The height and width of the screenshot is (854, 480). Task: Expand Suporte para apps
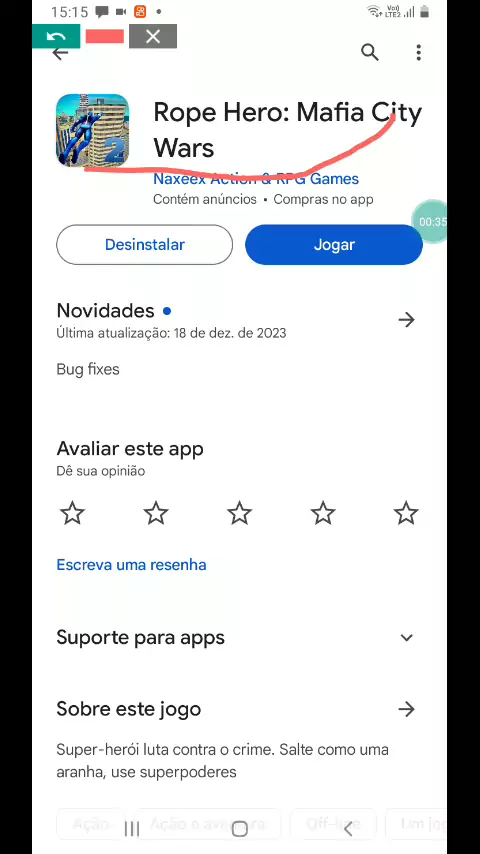[x=239, y=637]
